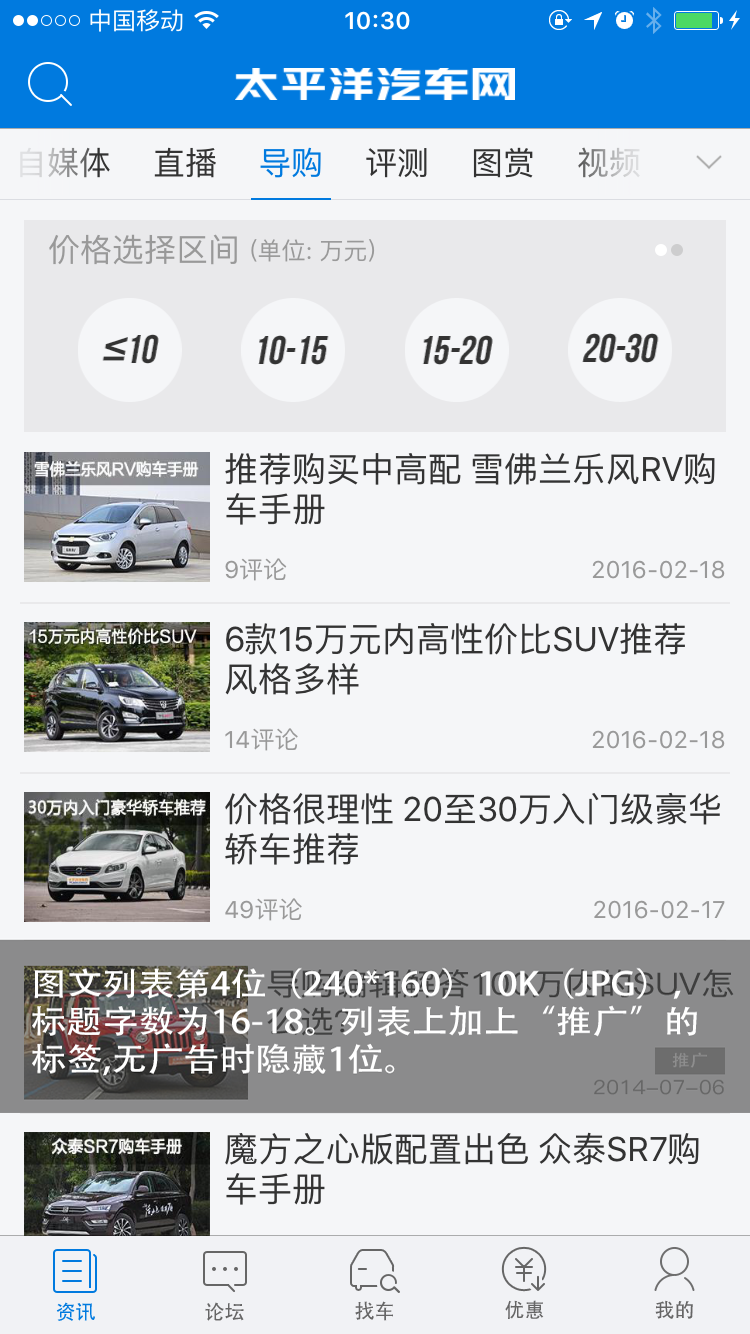Image resolution: width=750 pixels, height=1334 pixels.
Task: Go to the 找车 tab
Action: (374, 1286)
